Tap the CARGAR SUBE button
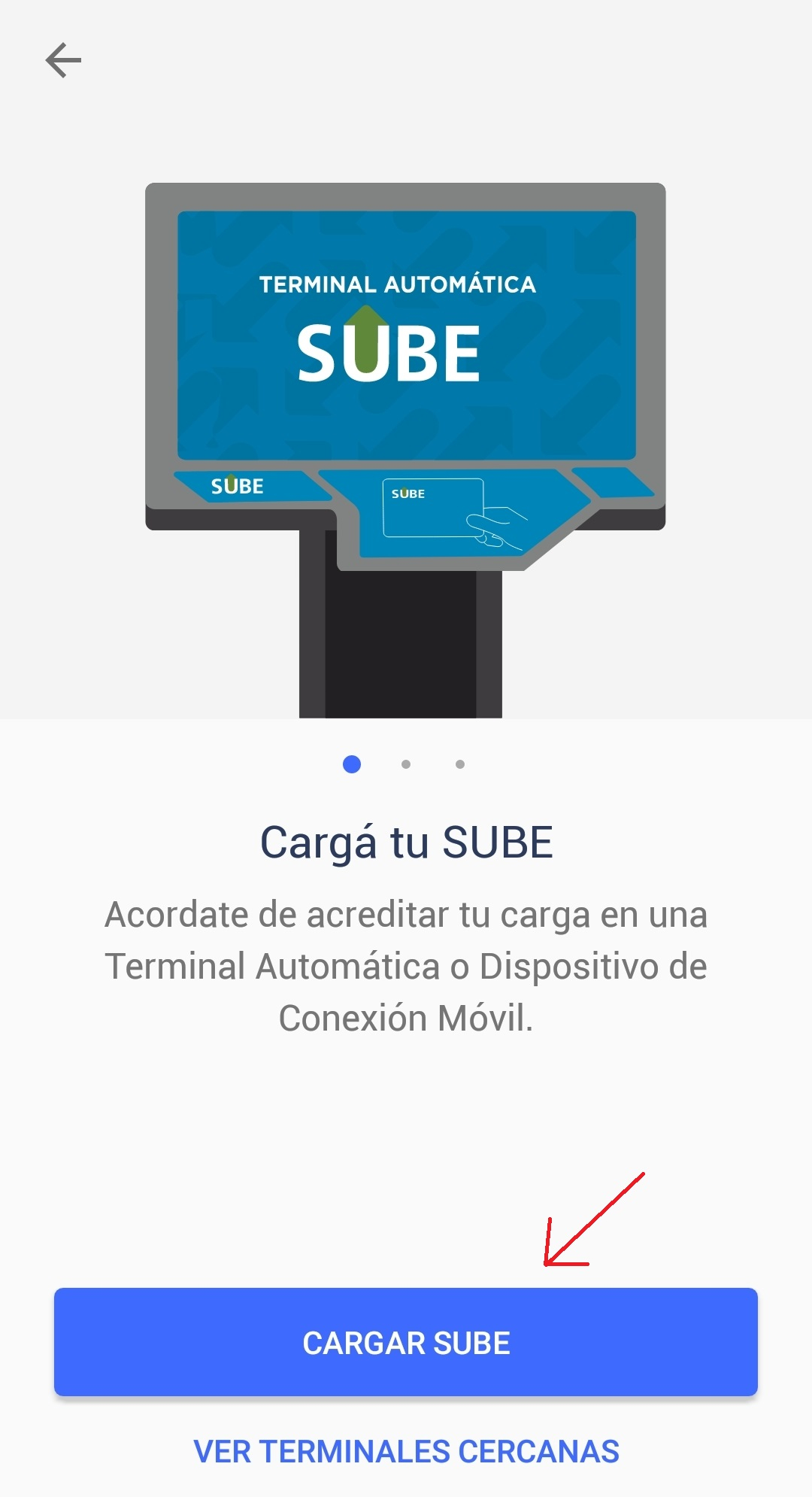This screenshot has width=812, height=1497. [406, 1342]
